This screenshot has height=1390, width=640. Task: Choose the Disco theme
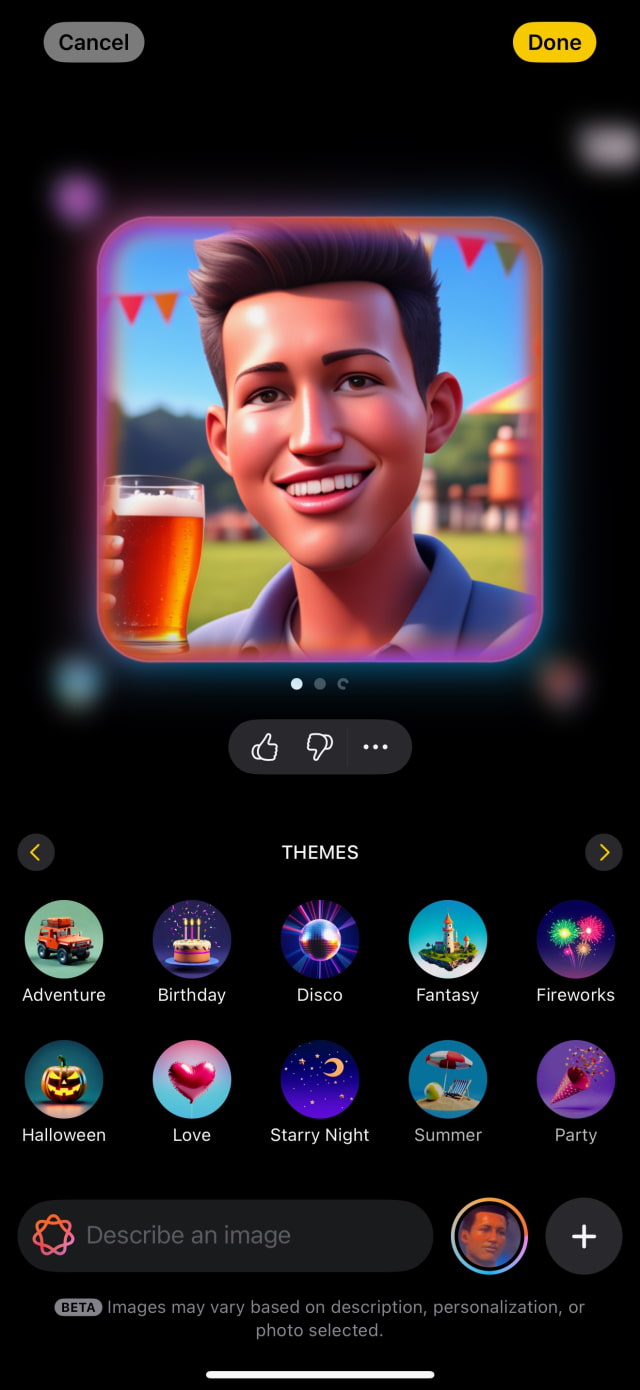point(320,940)
